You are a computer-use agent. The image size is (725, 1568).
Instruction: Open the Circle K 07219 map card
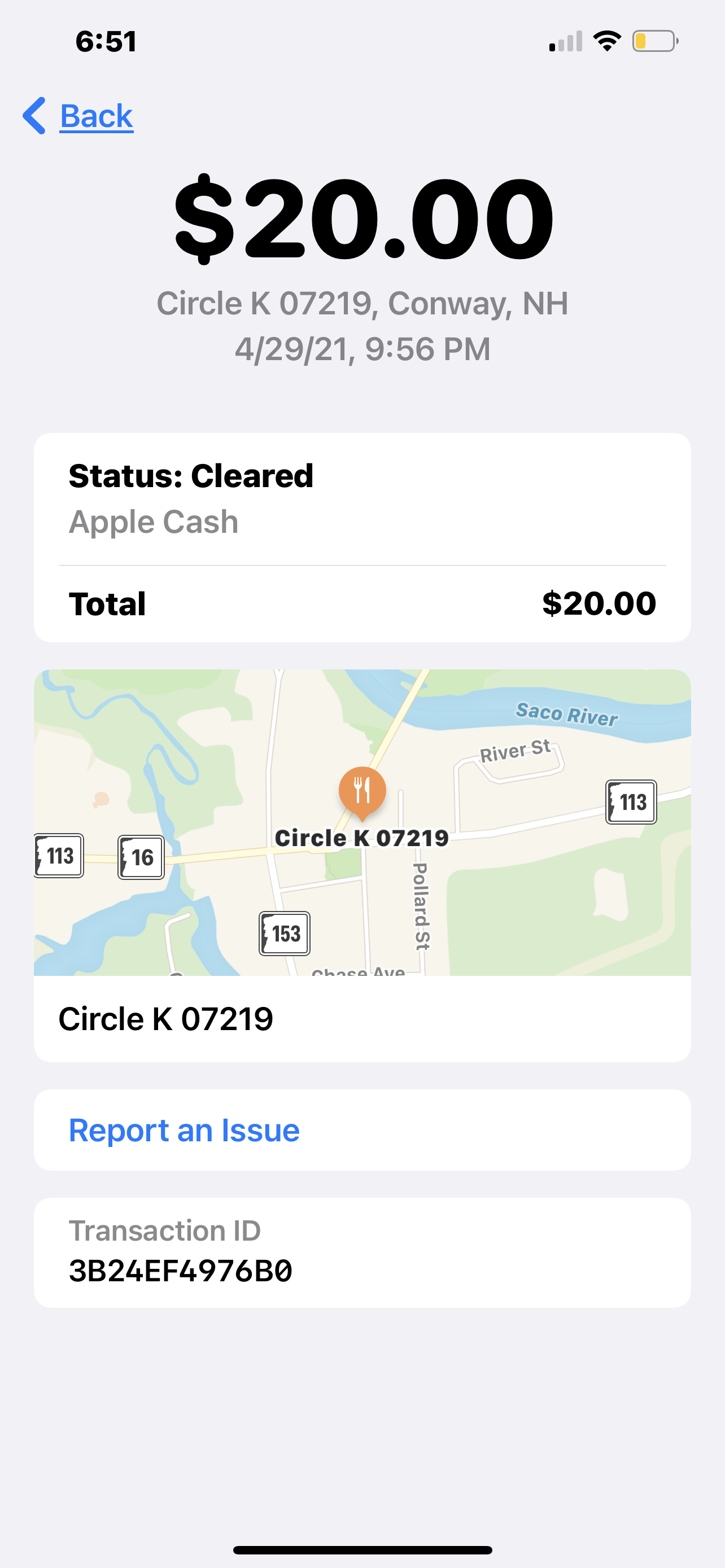tap(362, 864)
